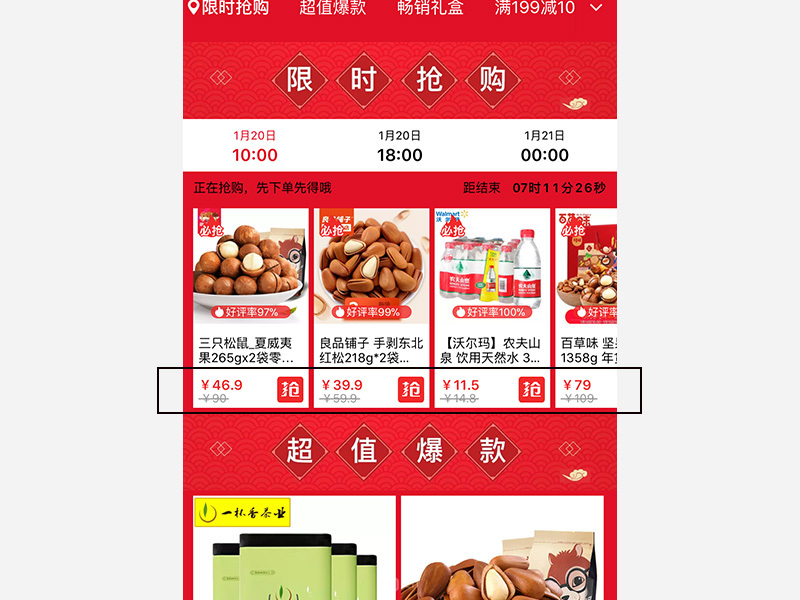Open the 畅销礼盒 tab
This screenshot has height=600, width=800.
coord(431,8)
